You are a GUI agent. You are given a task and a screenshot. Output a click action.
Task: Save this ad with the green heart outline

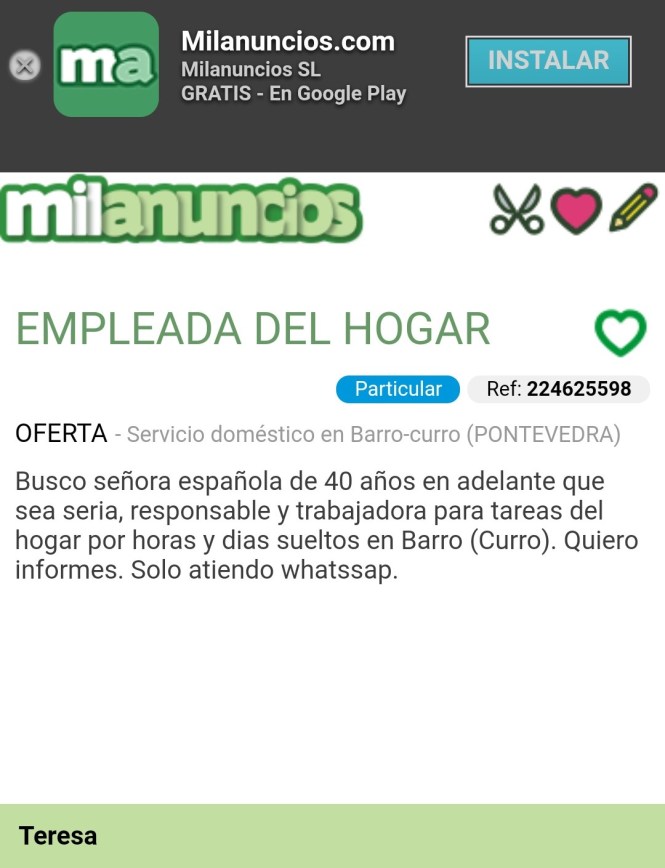pos(620,332)
